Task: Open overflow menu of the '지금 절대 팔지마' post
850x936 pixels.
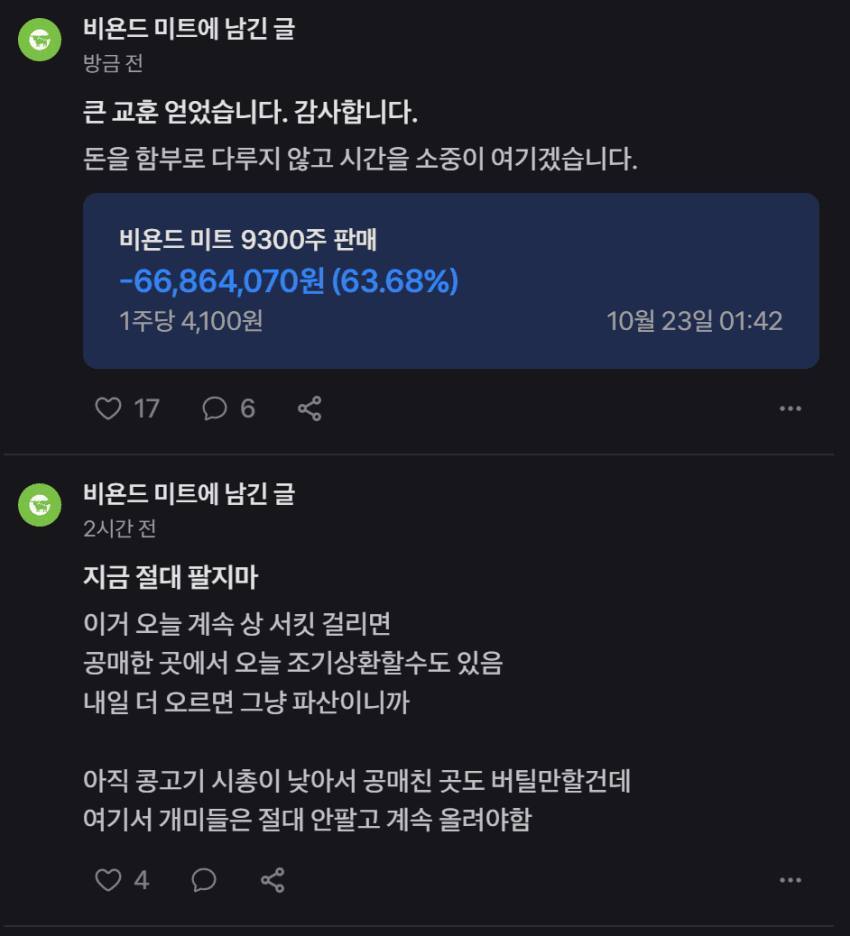Action: (790, 880)
